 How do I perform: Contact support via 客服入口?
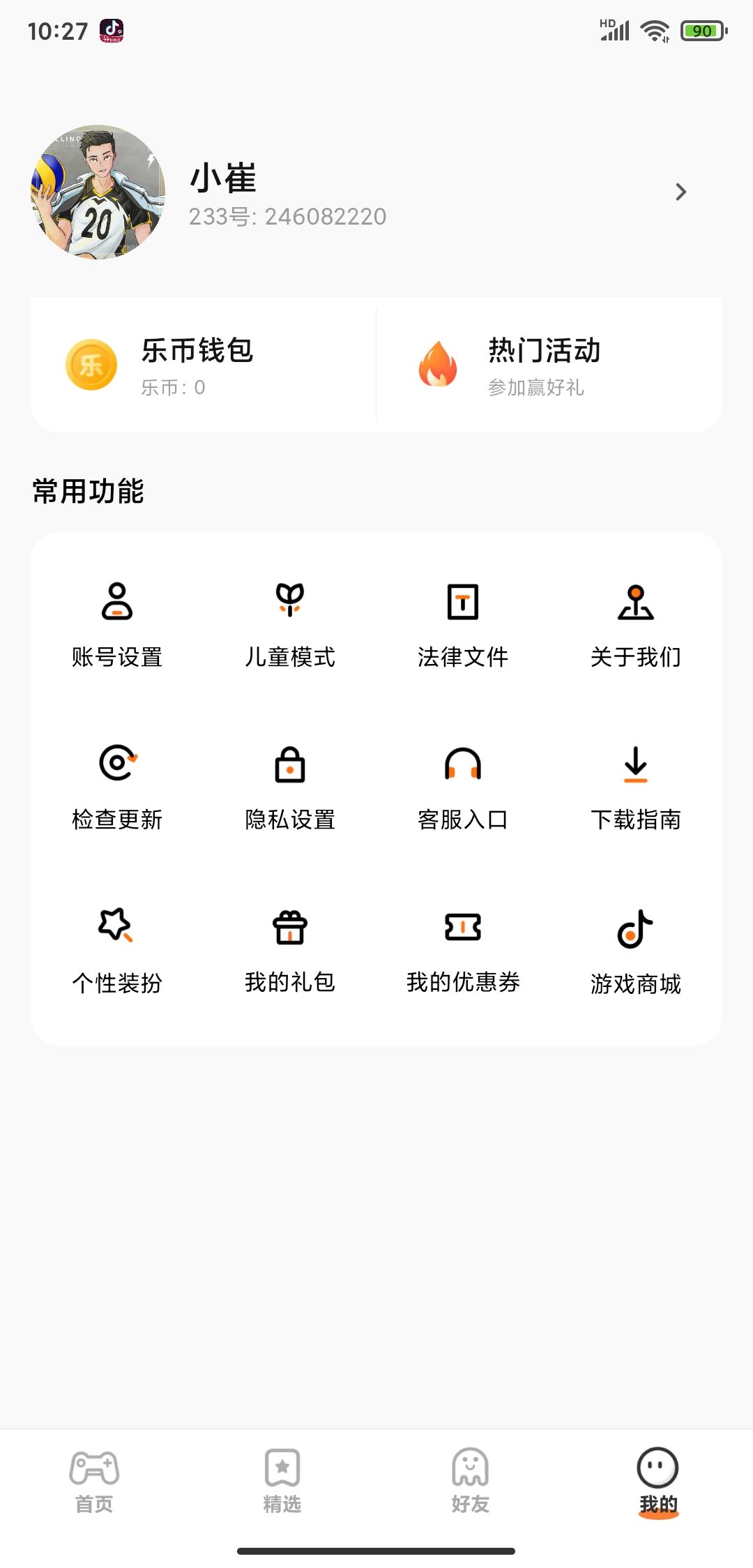(463, 787)
